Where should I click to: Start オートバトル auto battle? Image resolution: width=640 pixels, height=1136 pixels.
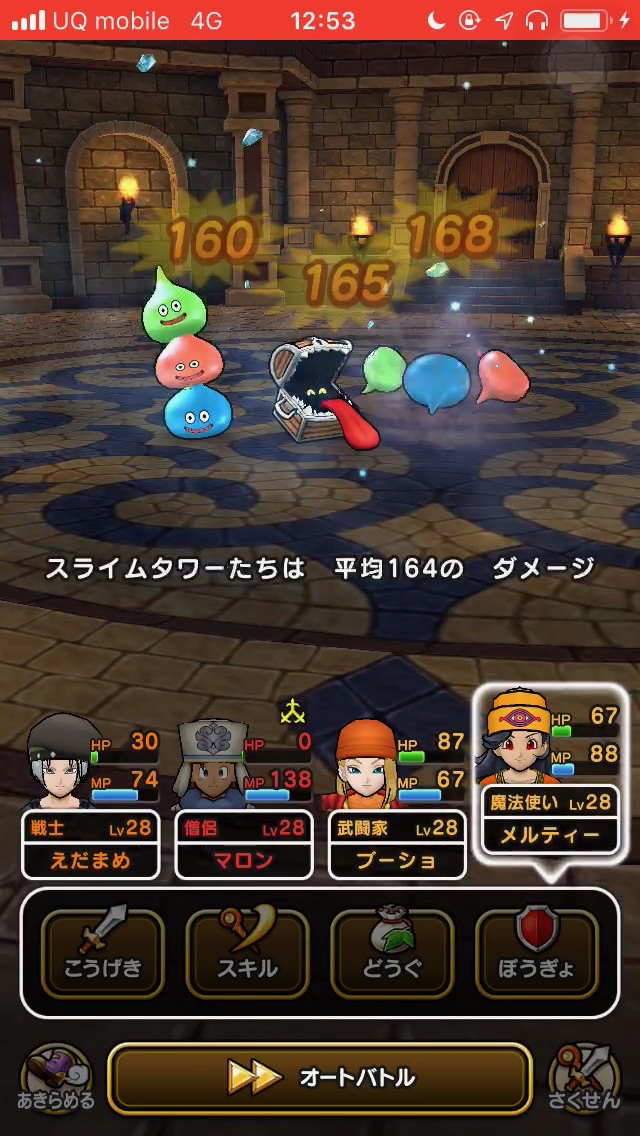click(320, 1078)
